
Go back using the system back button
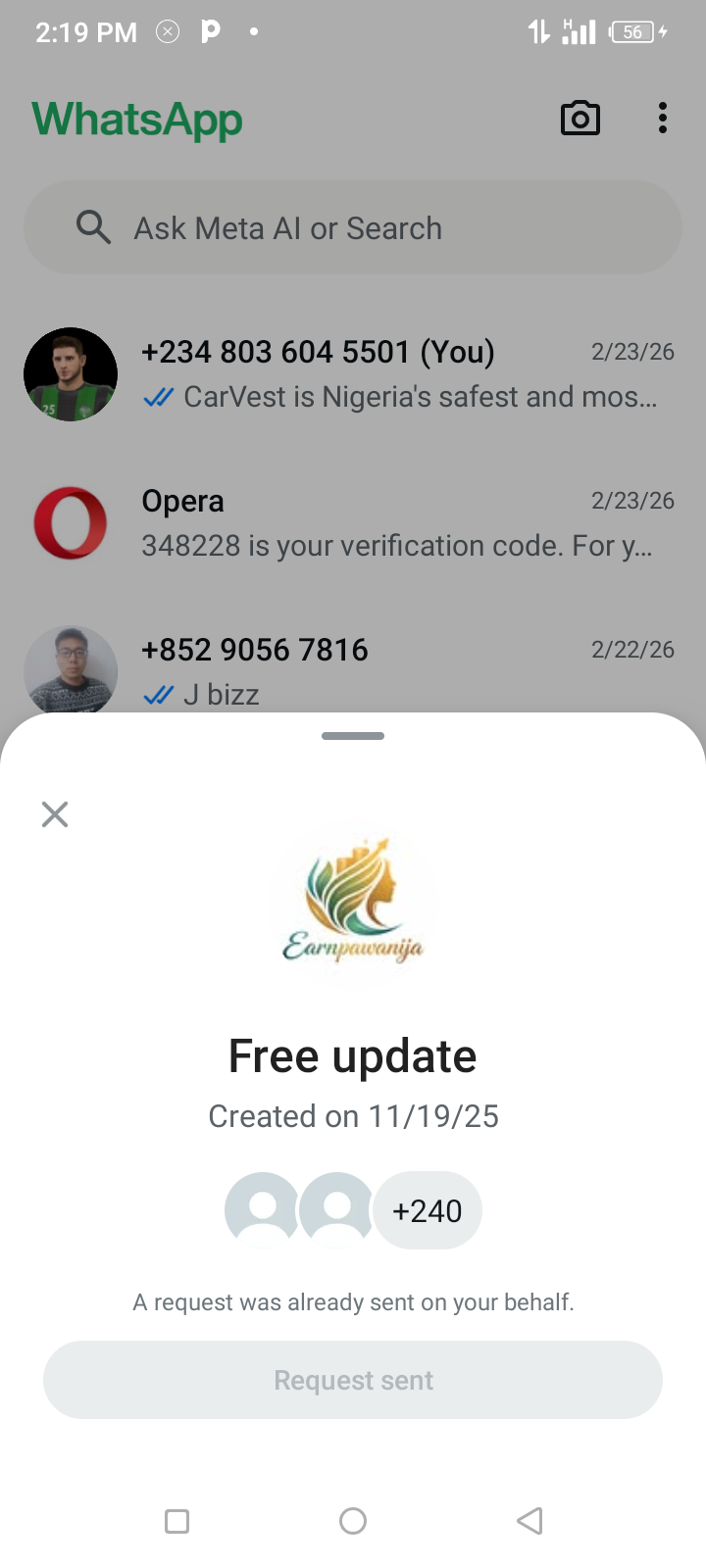pyautogui.click(x=529, y=1521)
